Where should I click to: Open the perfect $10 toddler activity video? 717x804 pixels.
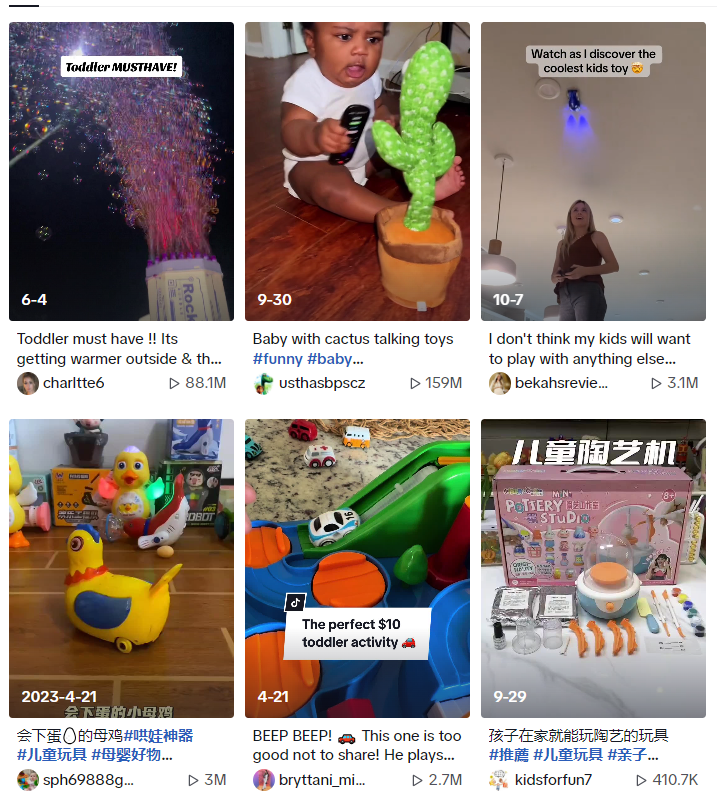[x=357, y=567]
